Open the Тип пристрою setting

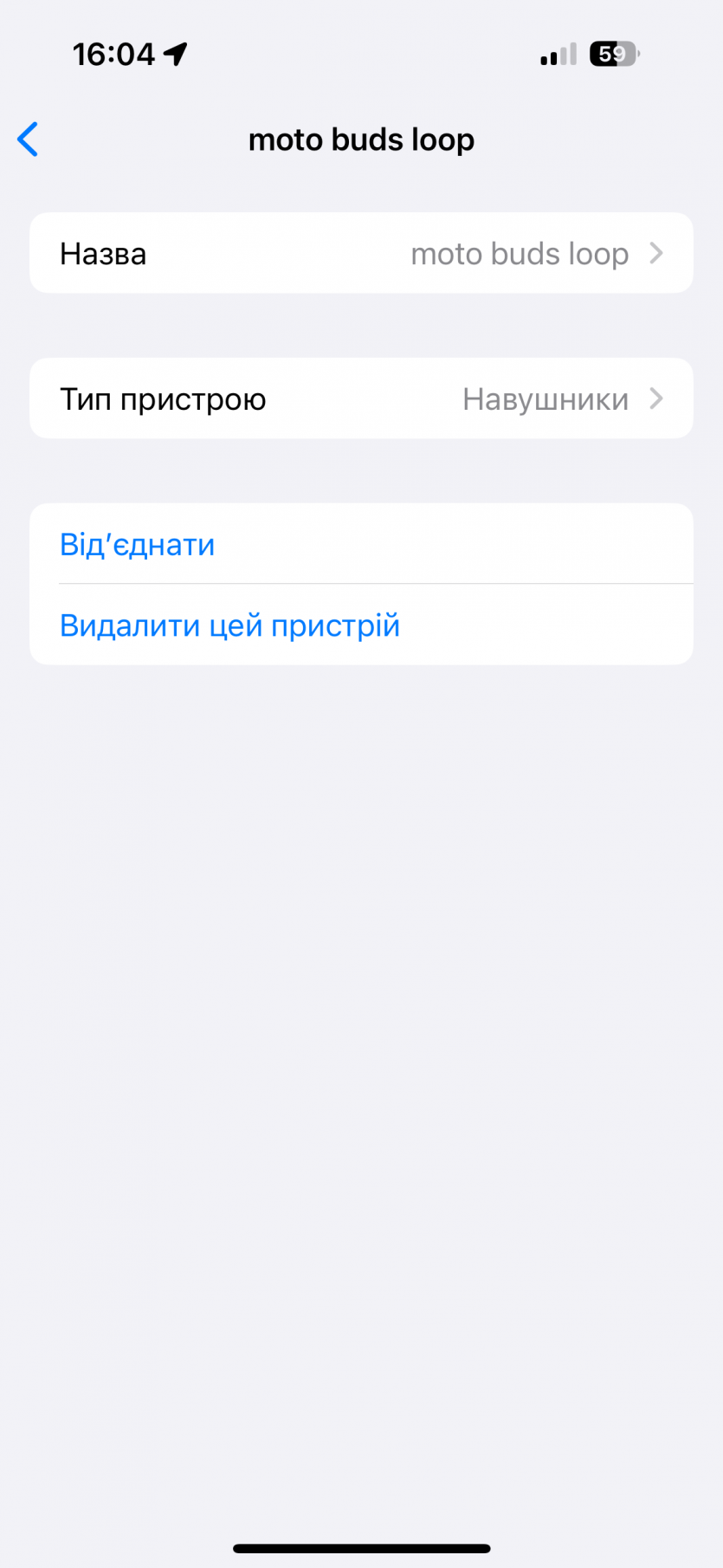coord(361,398)
